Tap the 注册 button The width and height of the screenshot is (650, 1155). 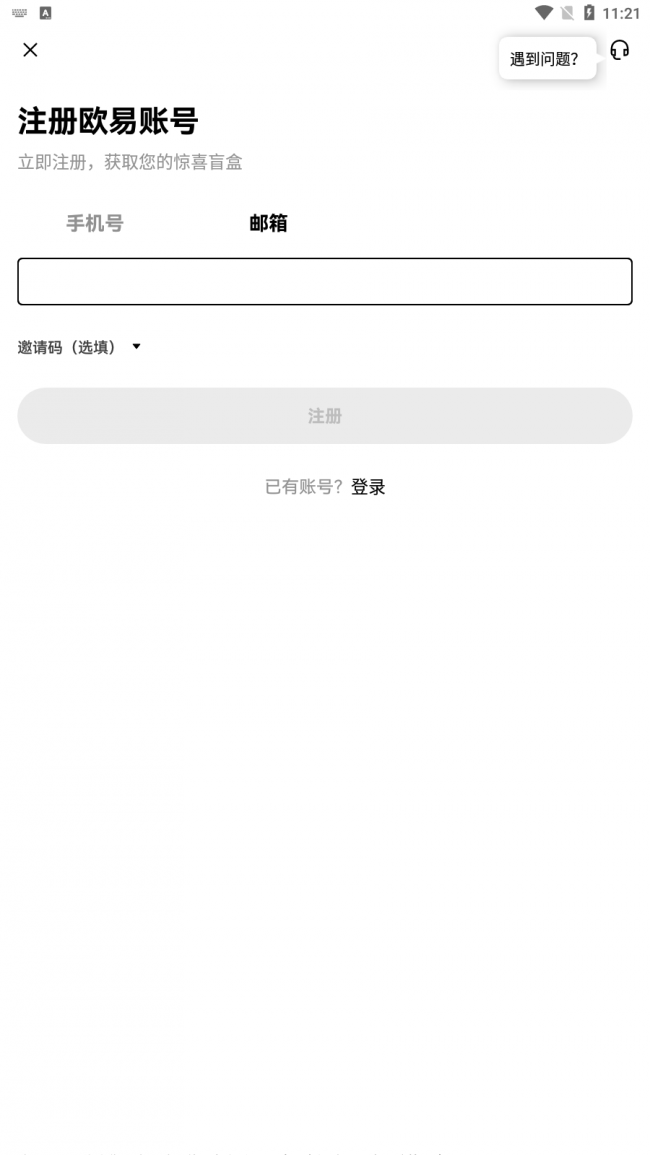325,416
